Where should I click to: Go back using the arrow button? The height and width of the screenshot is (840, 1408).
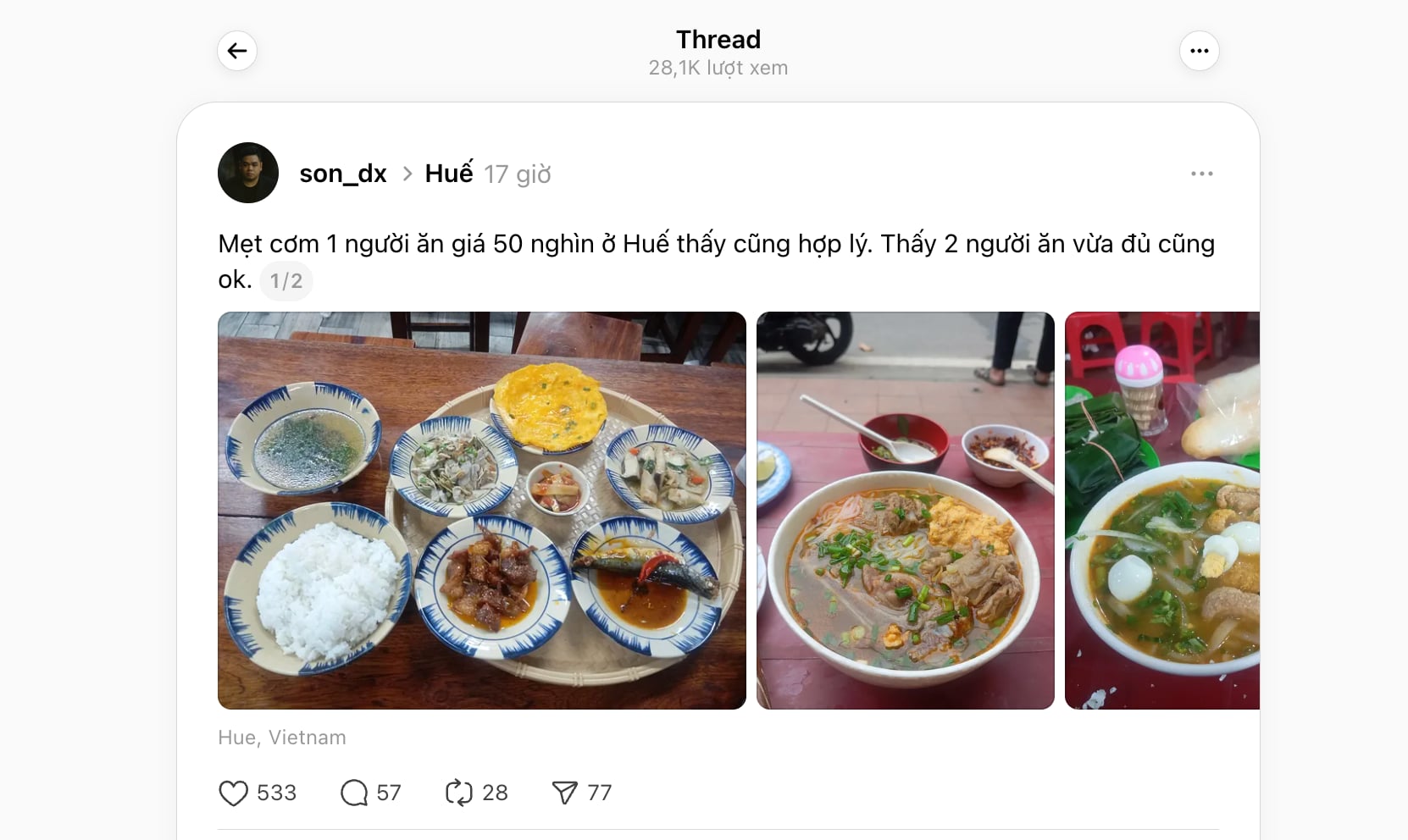click(x=237, y=51)
